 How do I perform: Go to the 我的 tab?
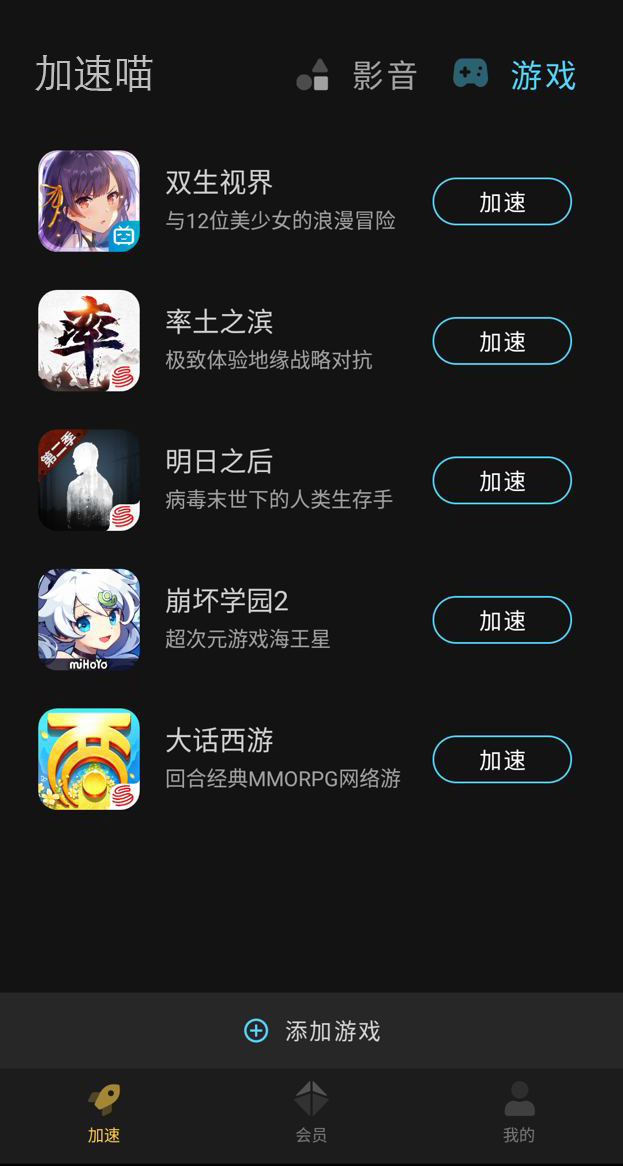[519, 1113]
